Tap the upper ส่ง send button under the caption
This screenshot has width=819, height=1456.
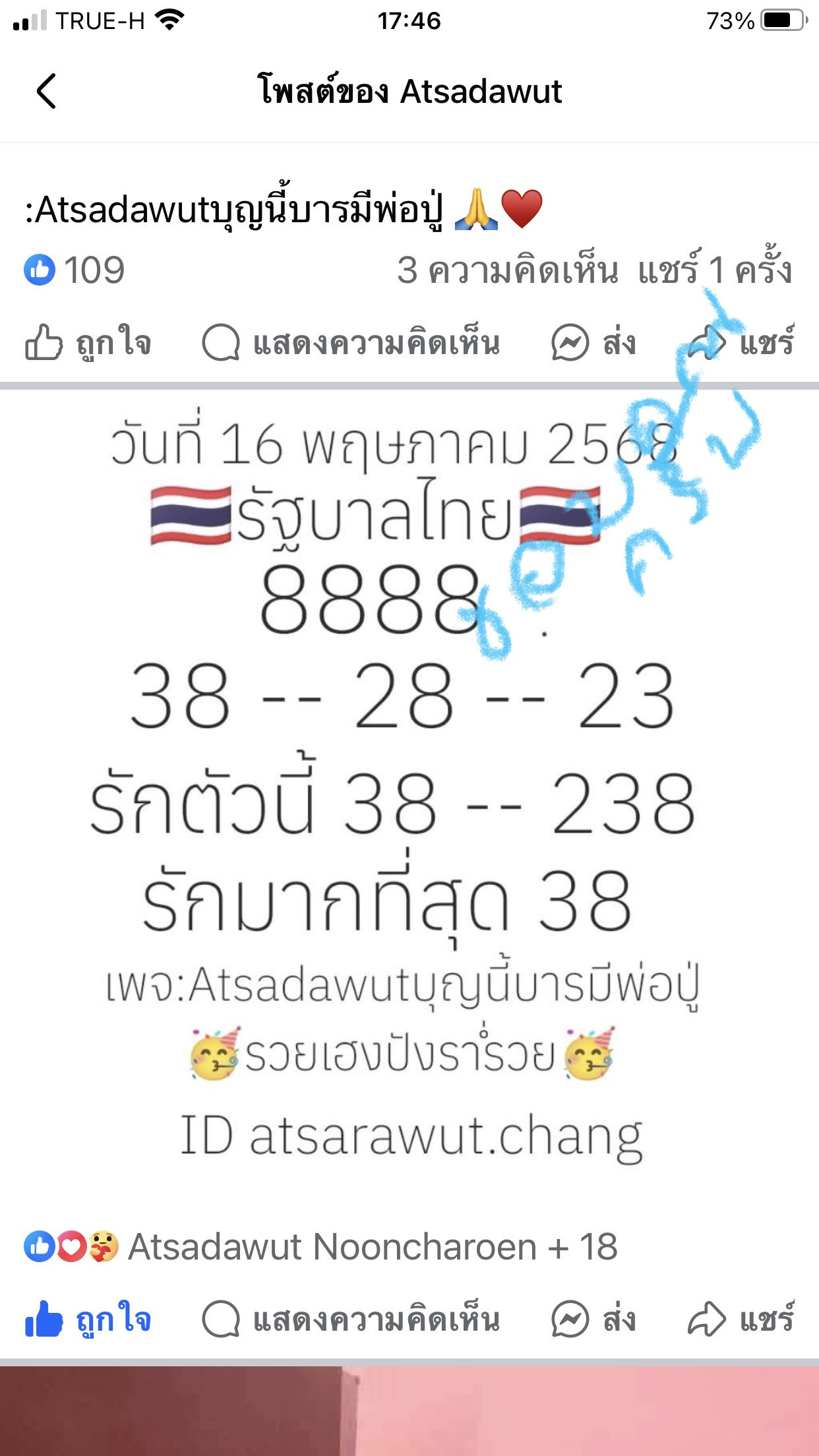[593, 342]
